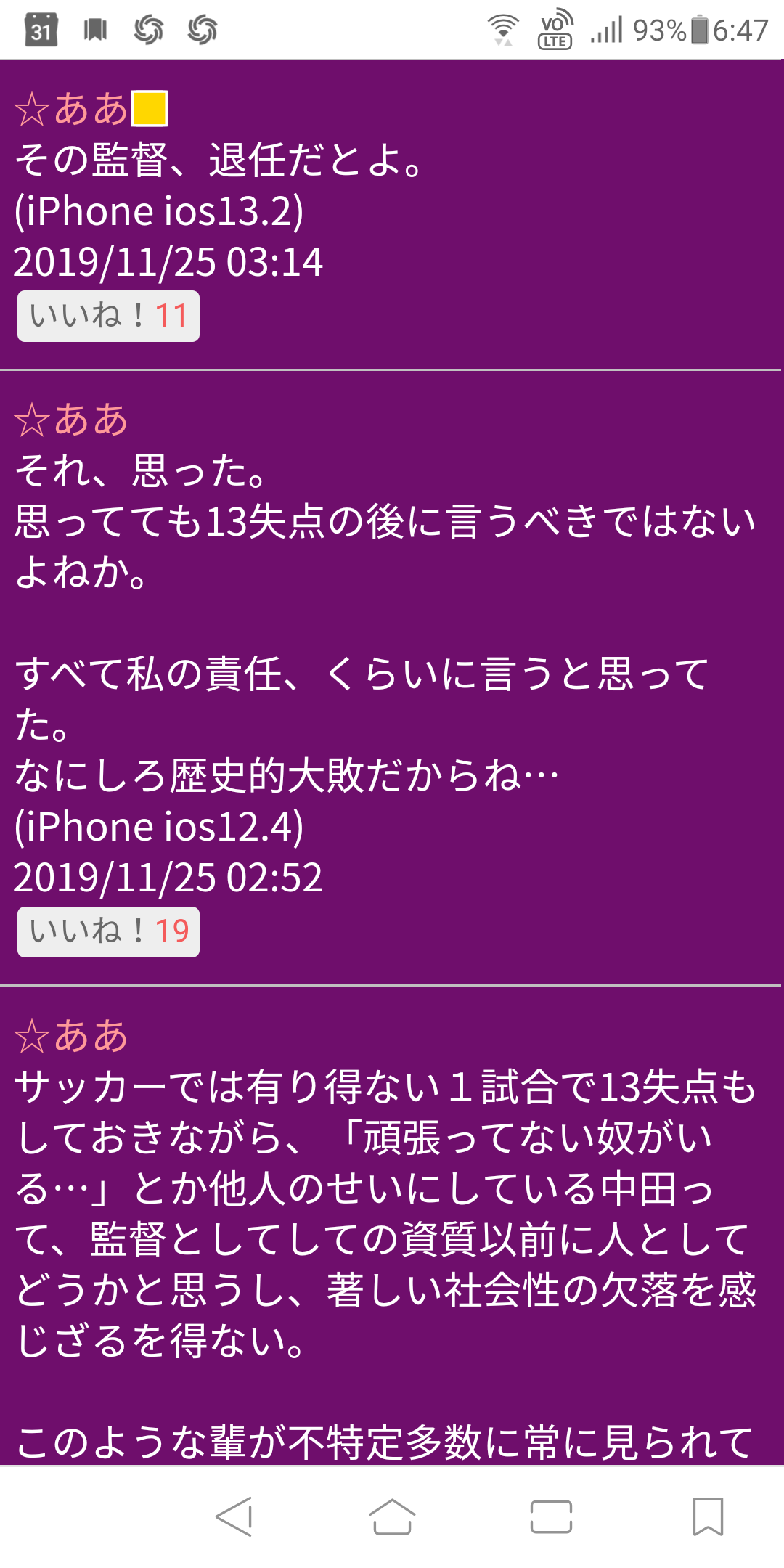Go to the home page
Image resolution: width=784 pixels, height=1568 pixels.
pos(392,1516)
